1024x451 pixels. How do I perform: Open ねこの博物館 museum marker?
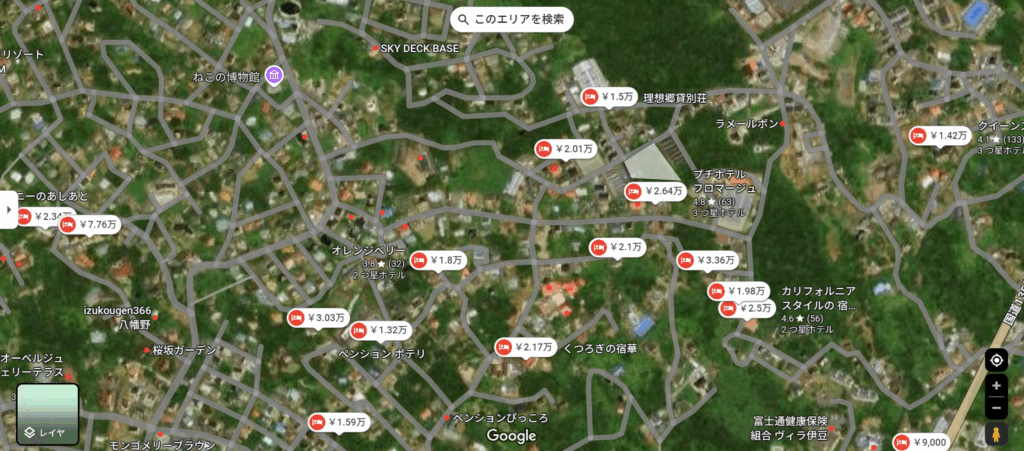(x=273, y=77)
